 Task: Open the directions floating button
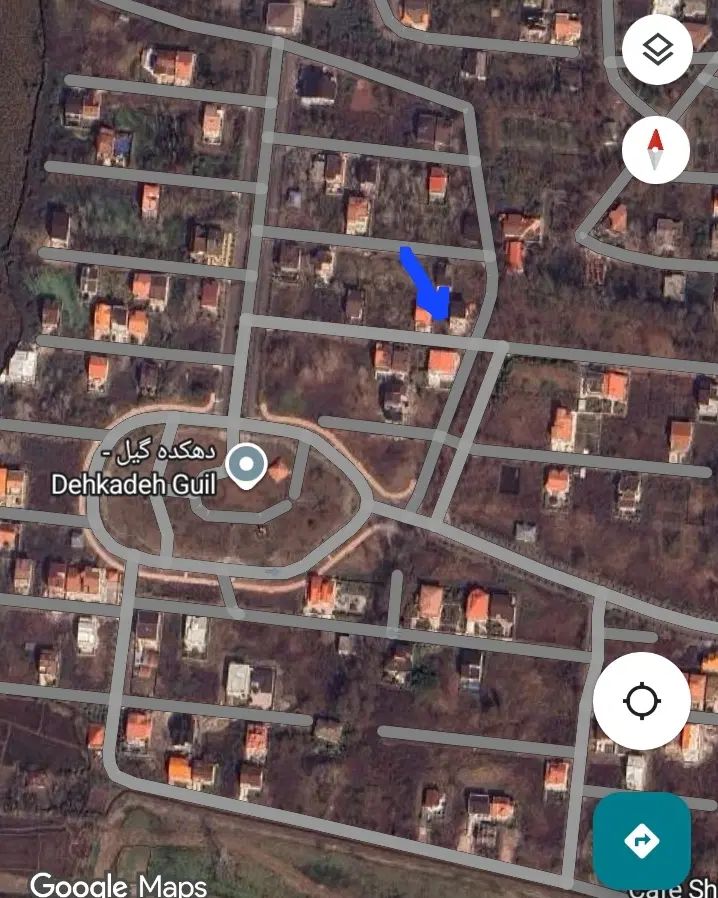(x=641, y=841)
